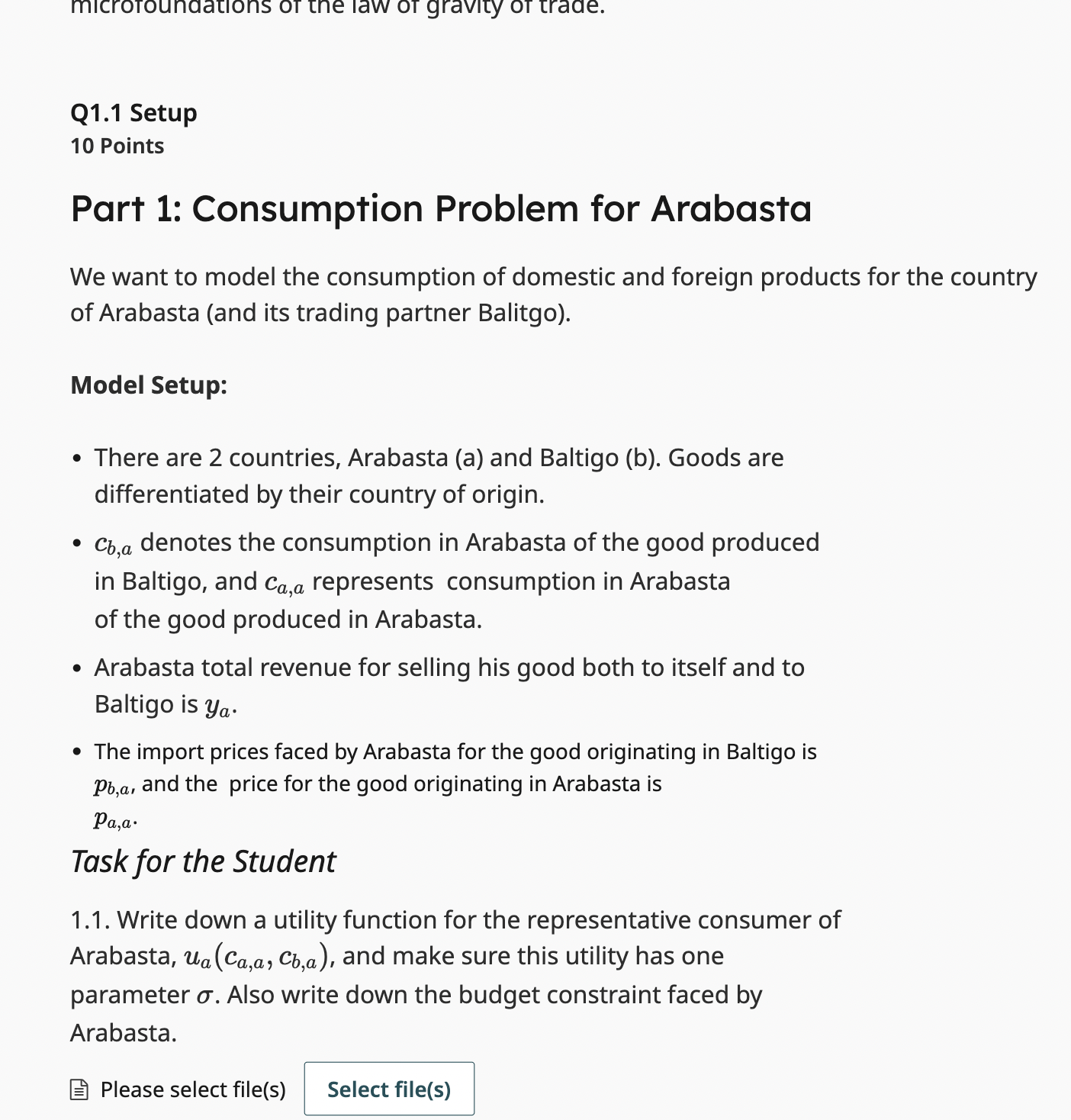
Task: Click the Select file(s) button
Action: [389, 1089]
